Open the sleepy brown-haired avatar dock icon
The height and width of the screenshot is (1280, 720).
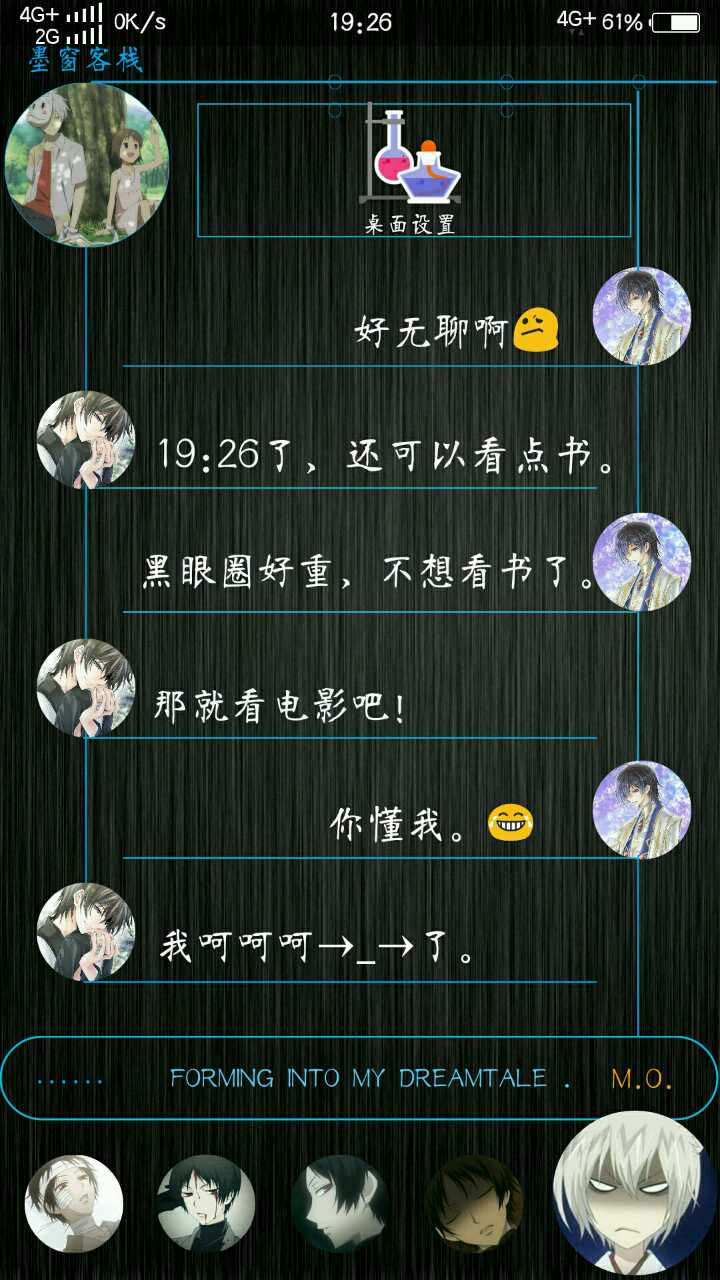[x=474, y=1204]
